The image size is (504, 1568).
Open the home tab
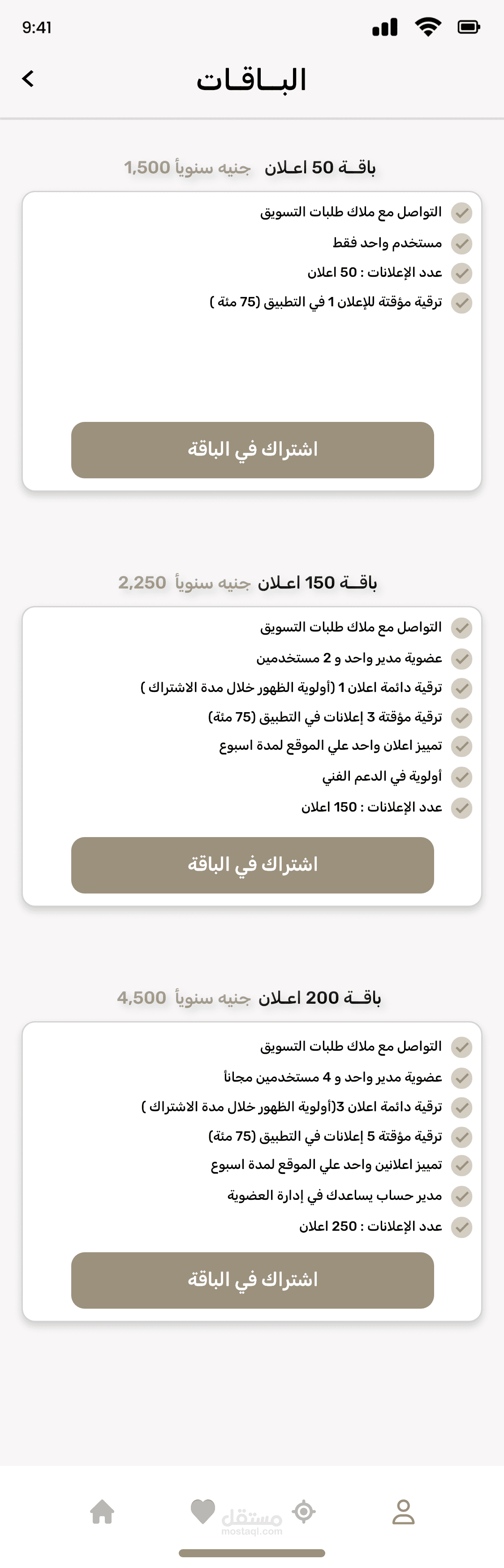tap(102, 1512)
